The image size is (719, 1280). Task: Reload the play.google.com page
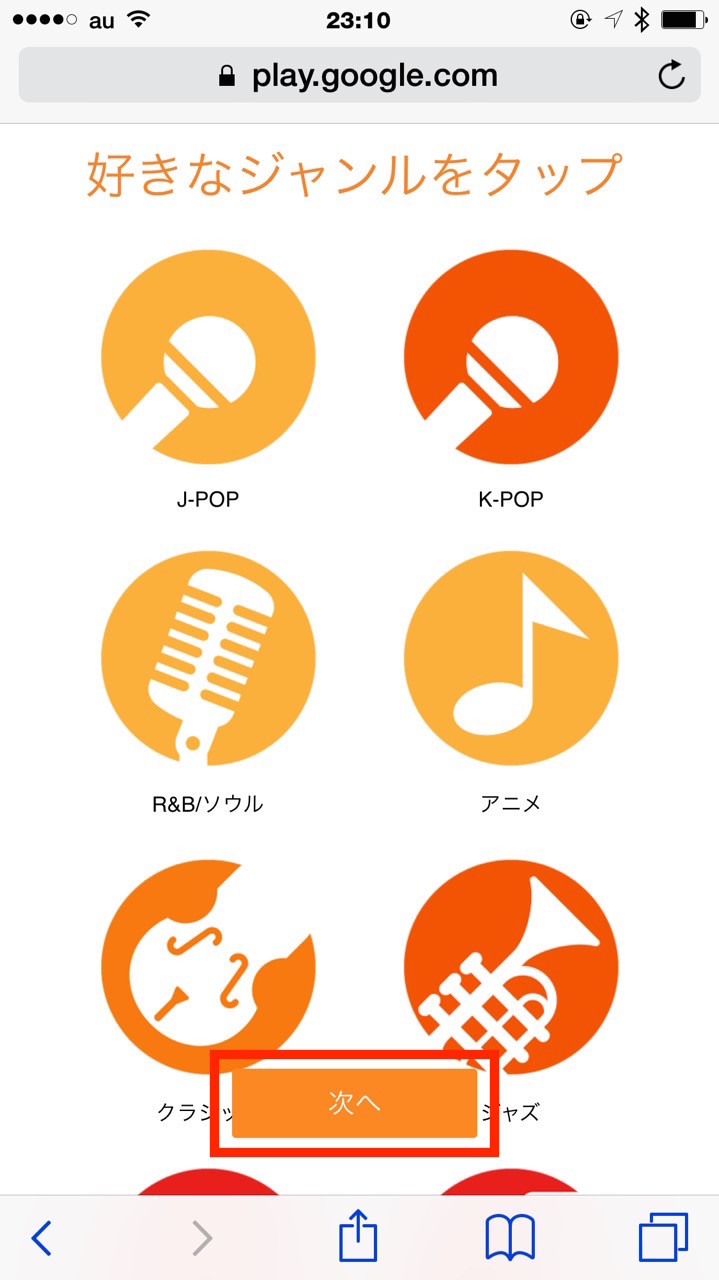(x=672, y=76)
